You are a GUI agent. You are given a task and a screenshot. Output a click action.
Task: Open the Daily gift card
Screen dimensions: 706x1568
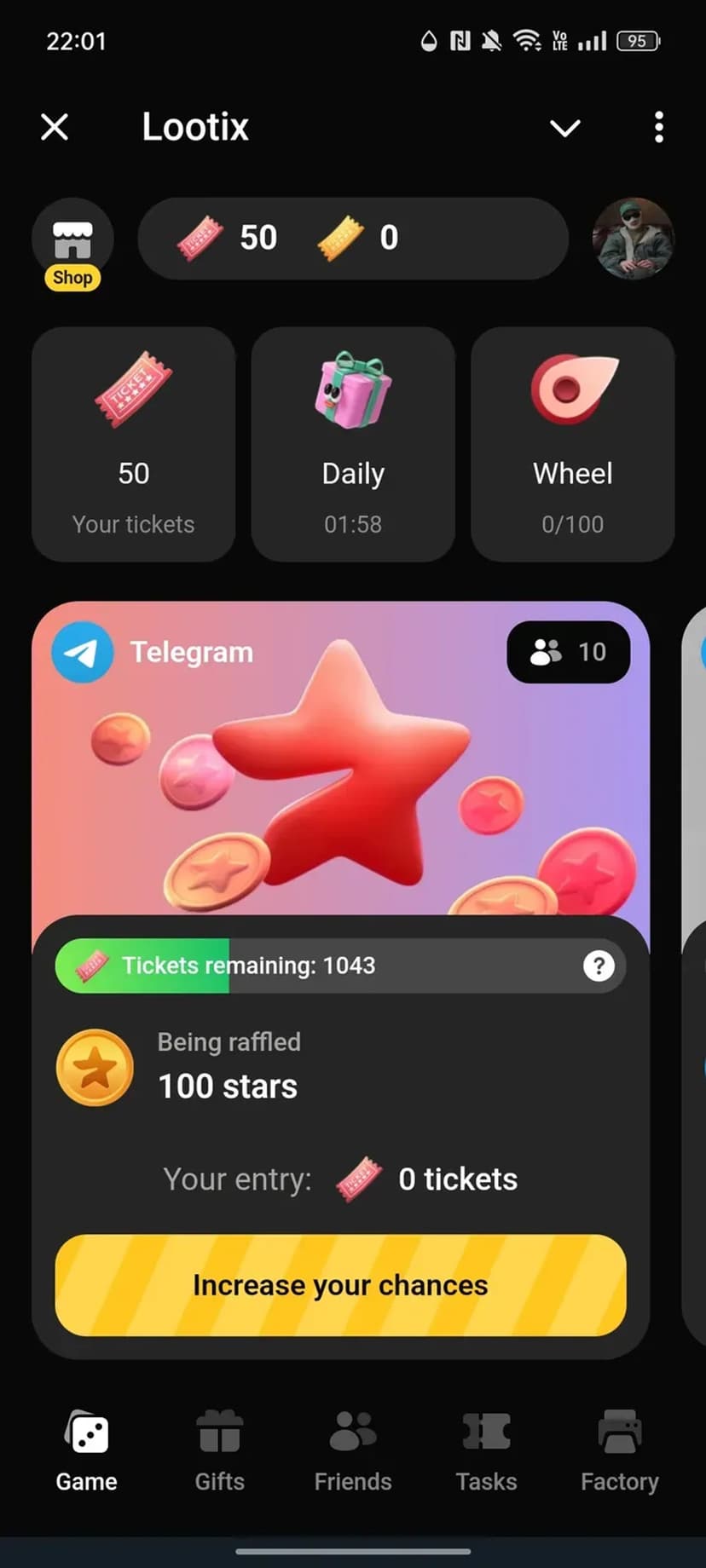pos(353,444)
